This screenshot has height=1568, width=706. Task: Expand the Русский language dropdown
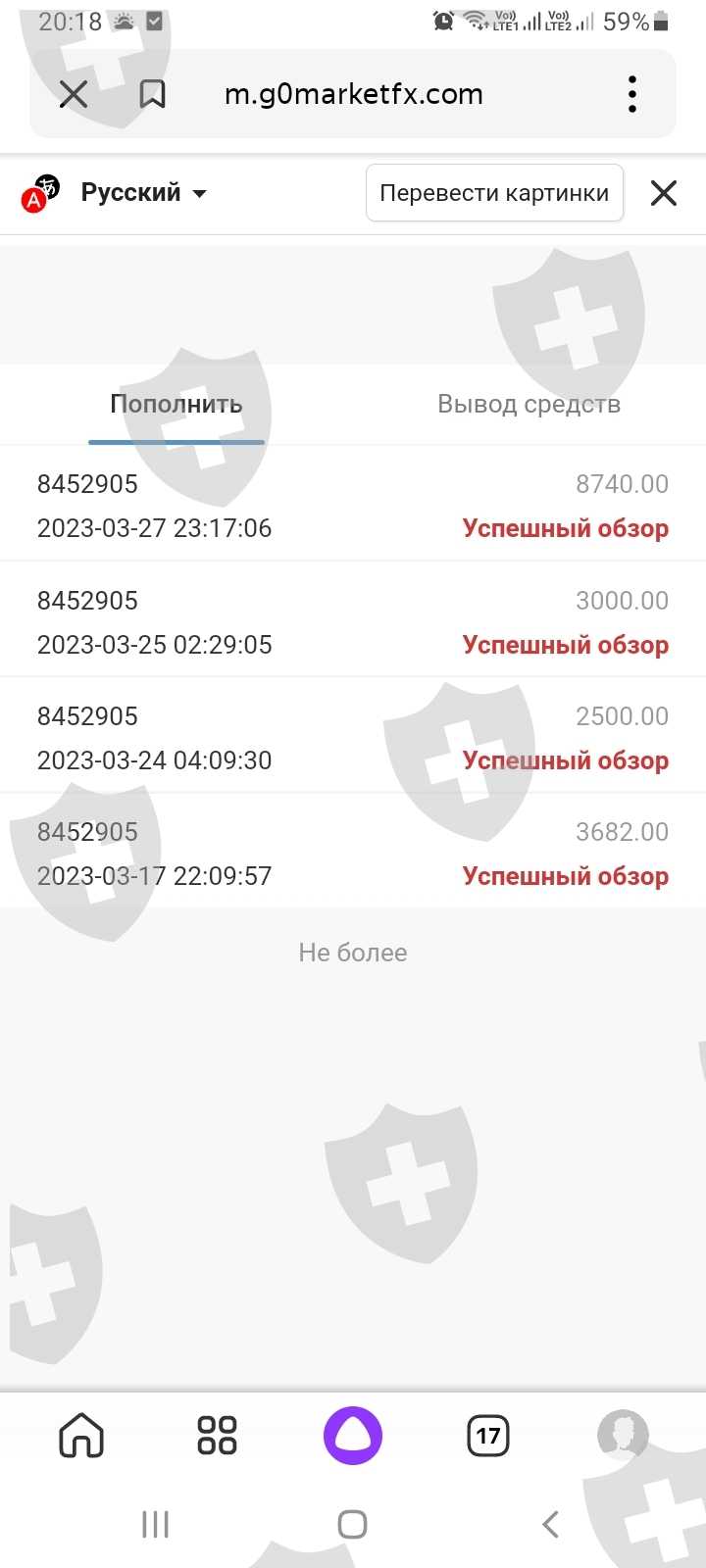[x=144, y=193]
